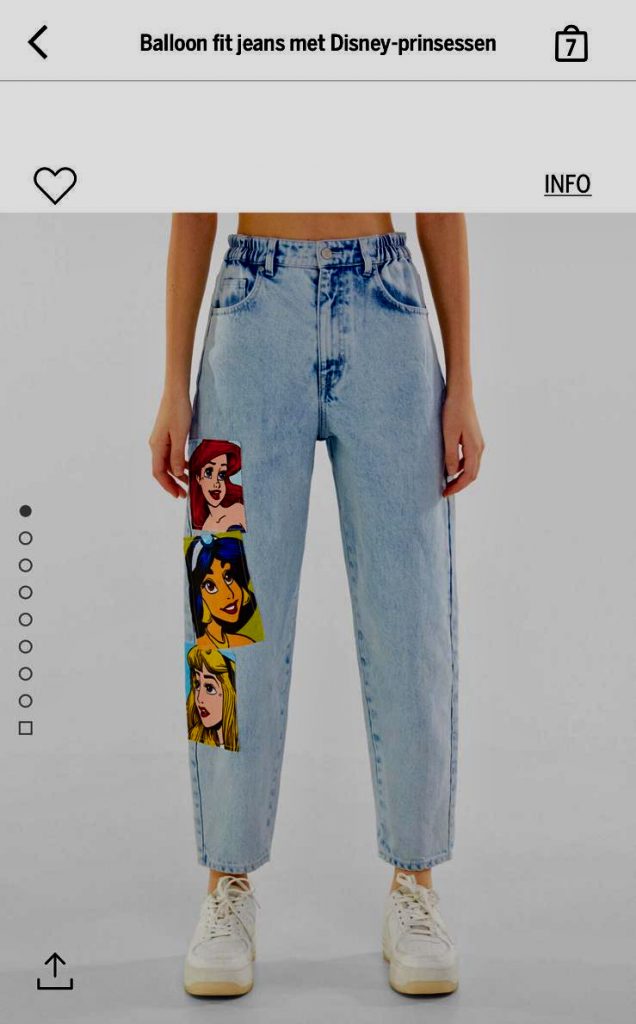Open the INFO link
This screenshot has width=636, height=1024.
(567, 185)
